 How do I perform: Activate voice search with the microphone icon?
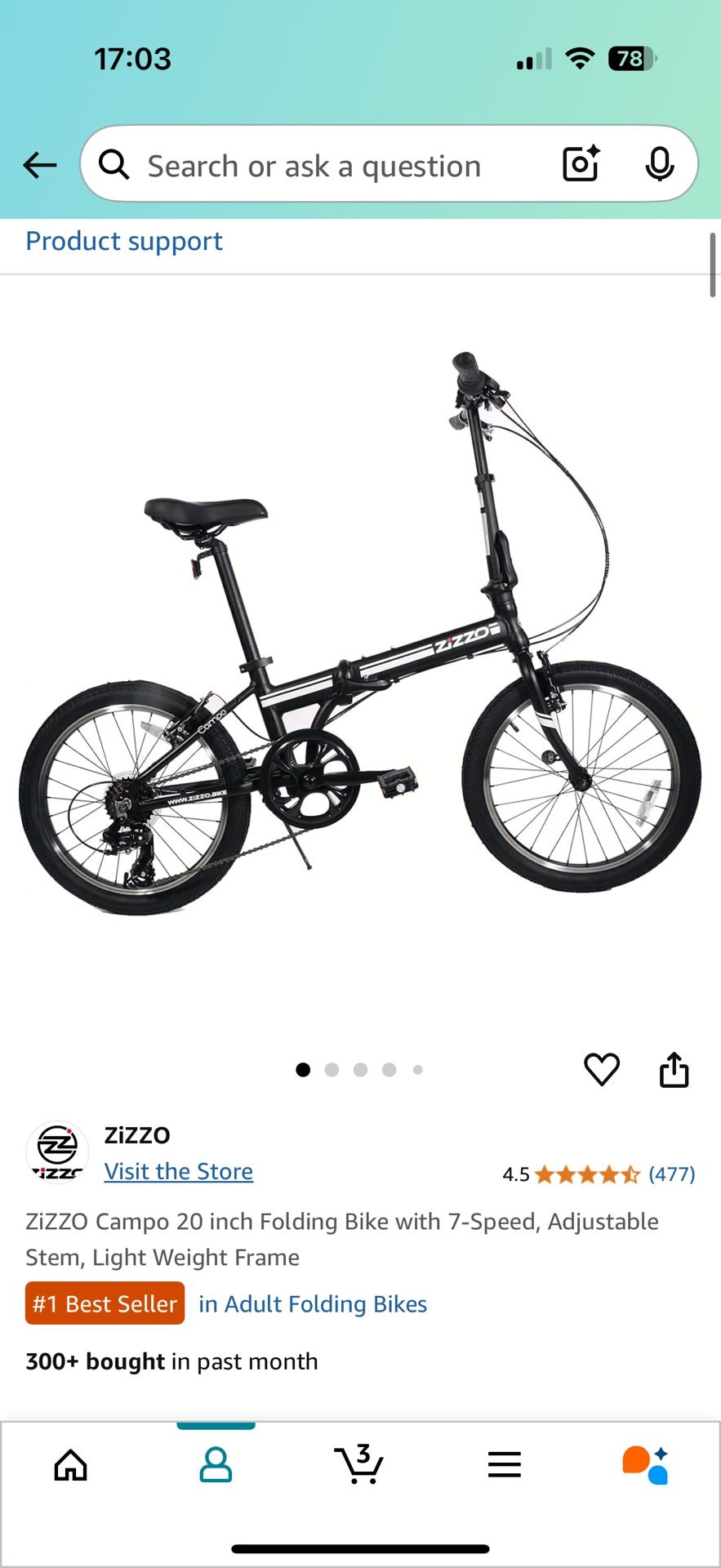pyautogui.click(x=661, y=165)
